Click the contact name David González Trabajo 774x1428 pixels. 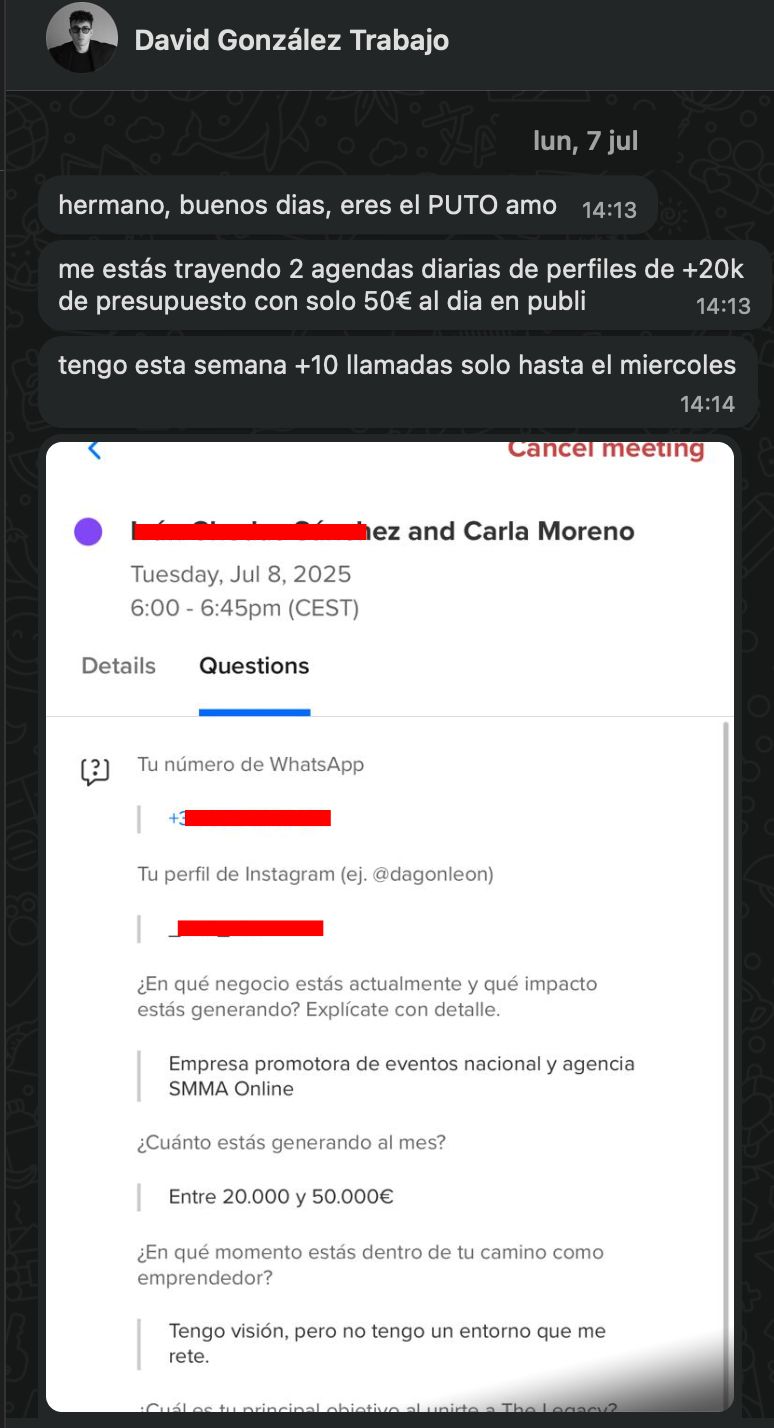(290, 40)
